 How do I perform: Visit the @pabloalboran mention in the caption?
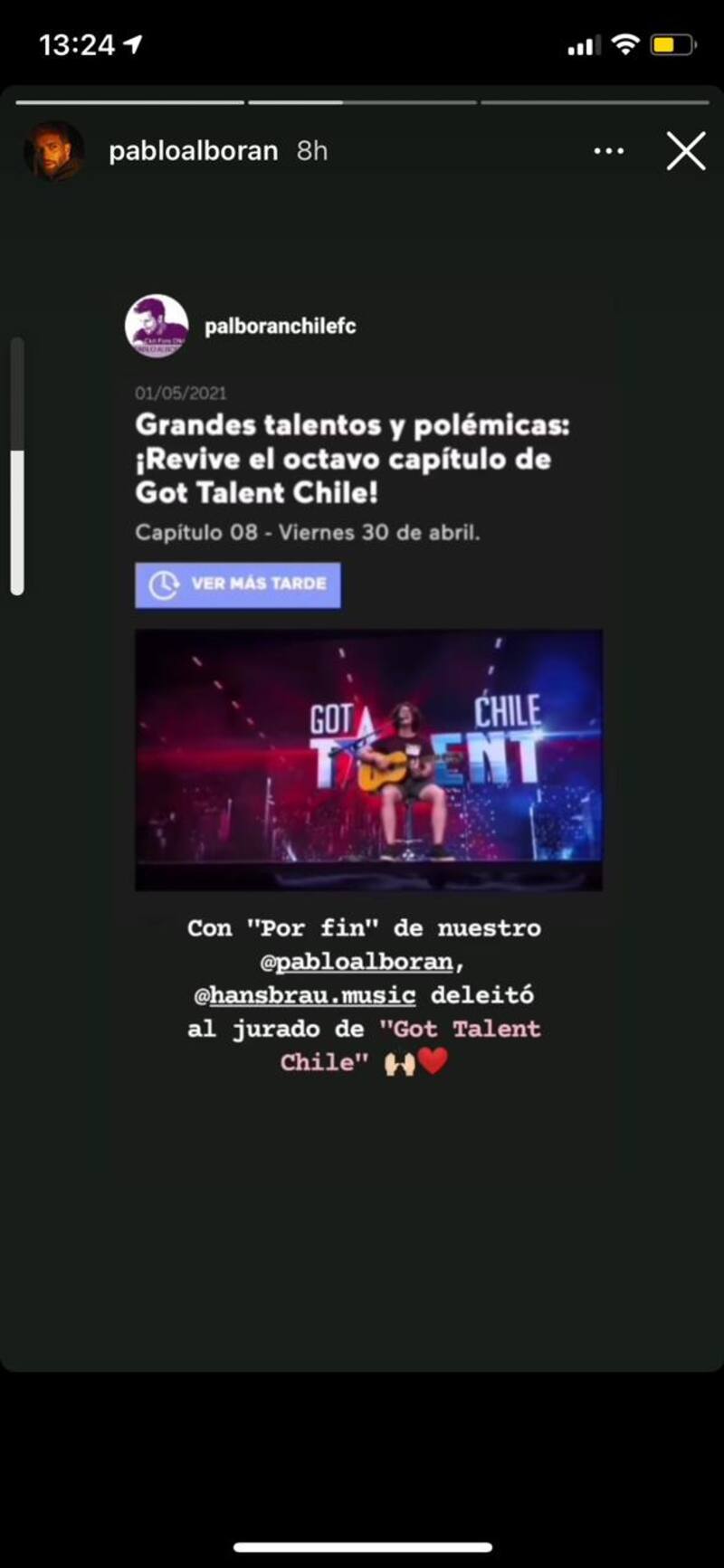point(357,962)
